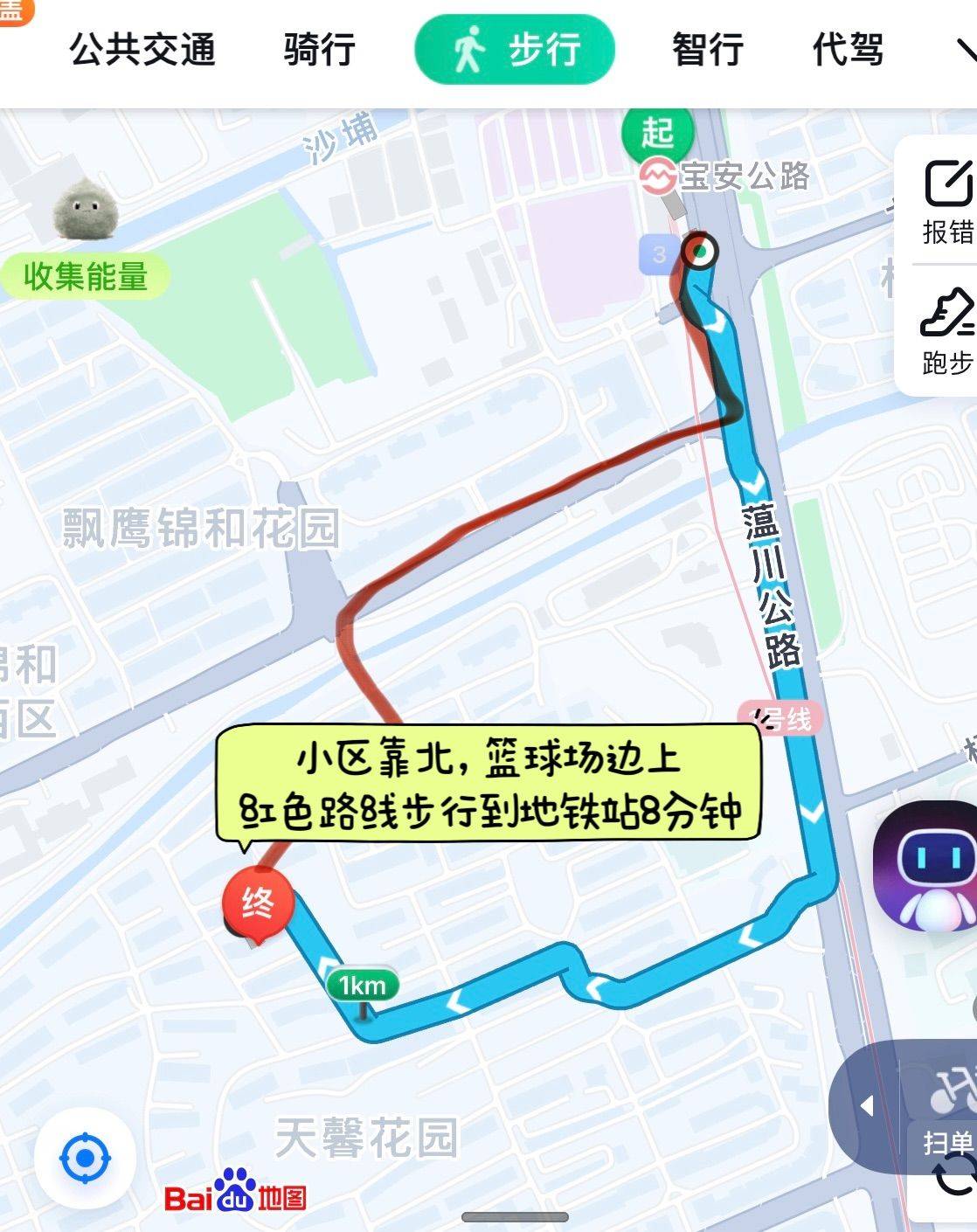Expand more travel modes with the arrow
The width and height of the screenshot is (977, 1232).
click(x=964, y=50)
